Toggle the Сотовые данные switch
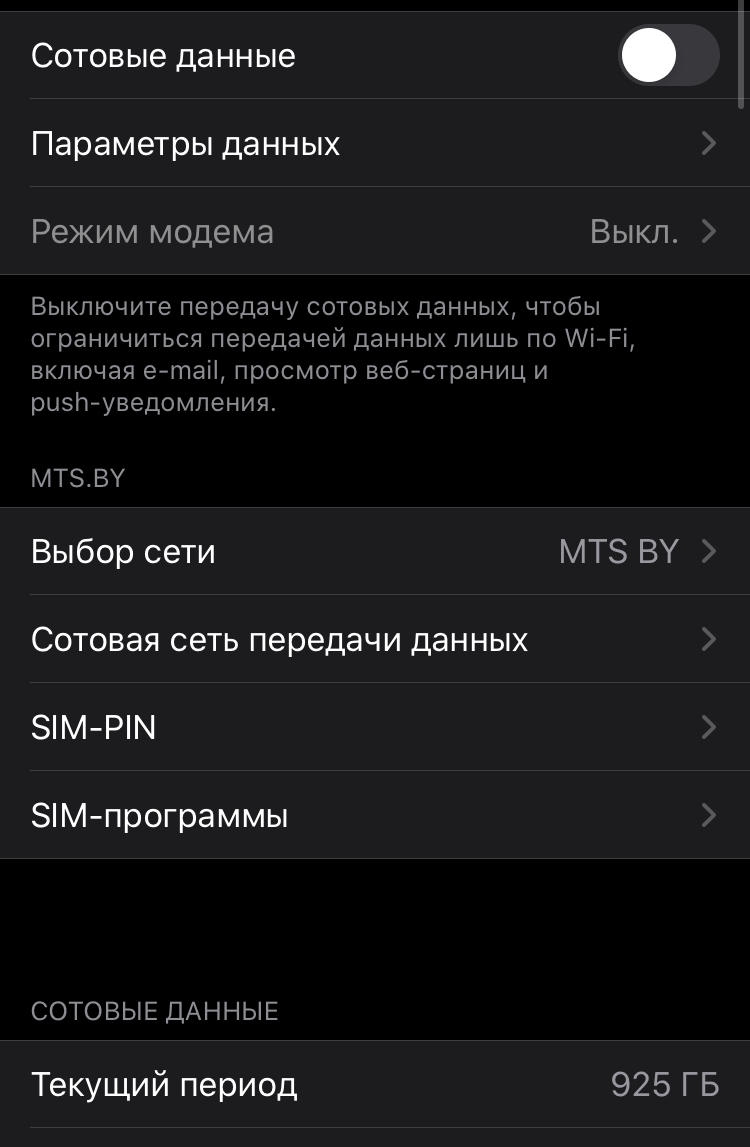750x1147 pixels. 668,55
